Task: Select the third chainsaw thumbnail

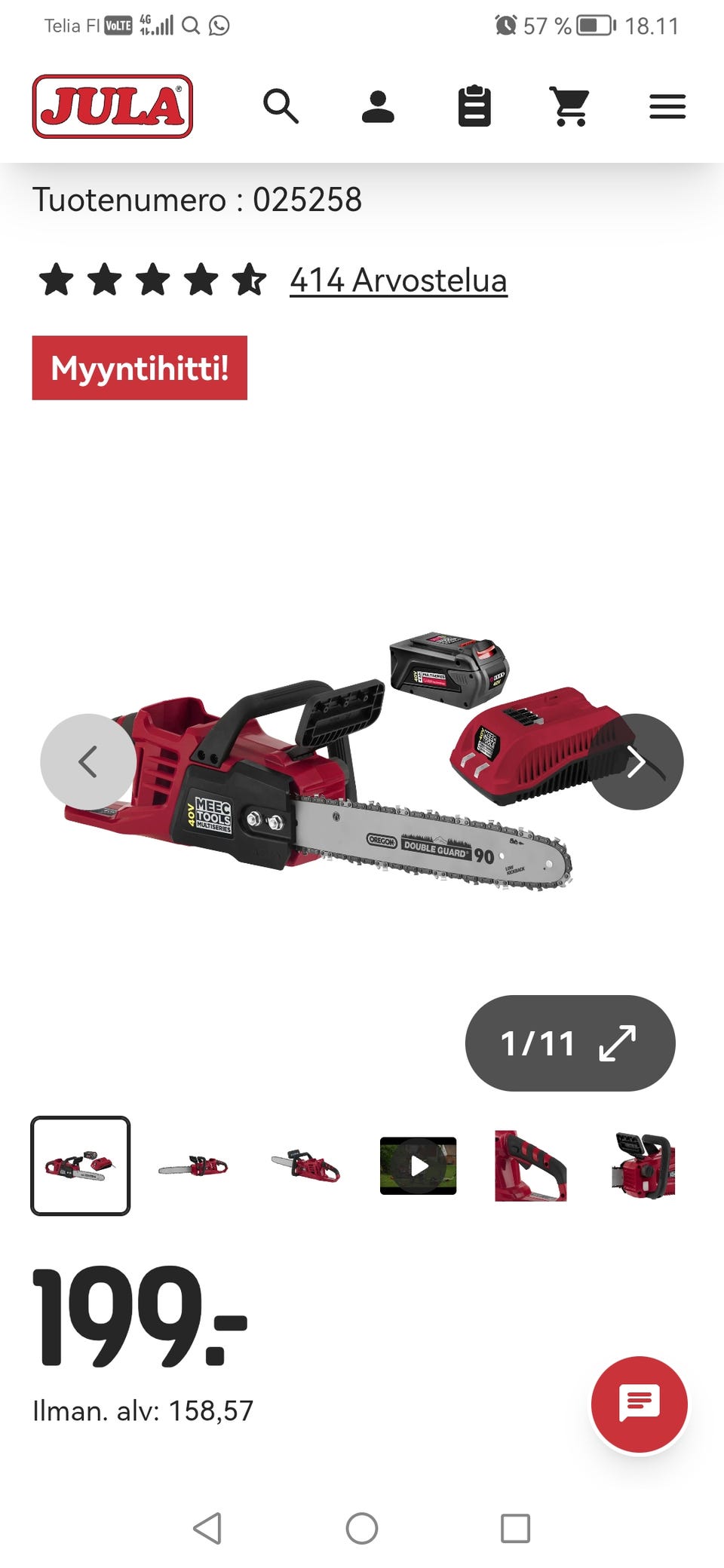Action: click(305, 1166)
